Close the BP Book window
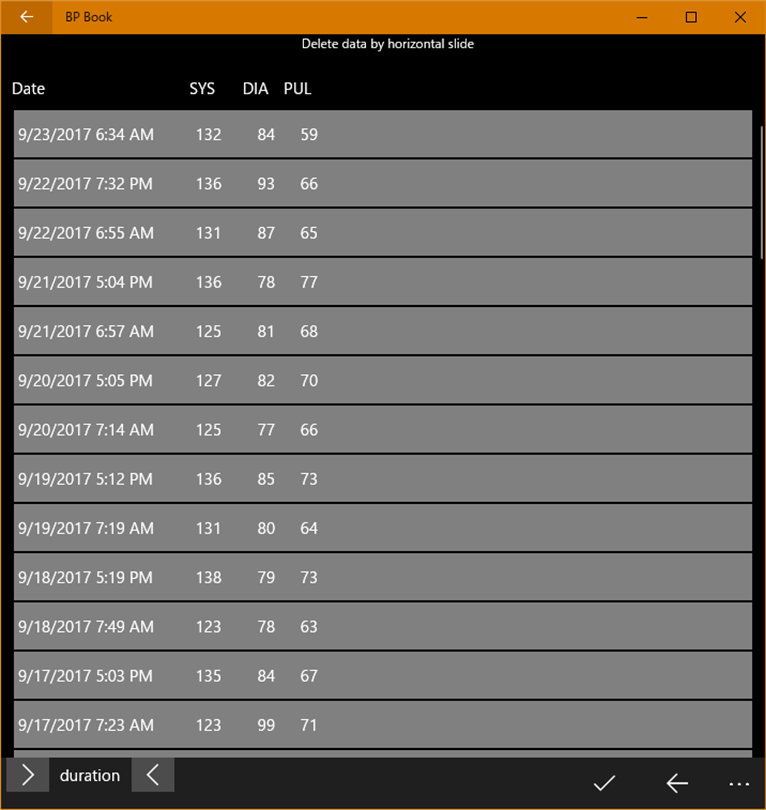 pos(740,17)
